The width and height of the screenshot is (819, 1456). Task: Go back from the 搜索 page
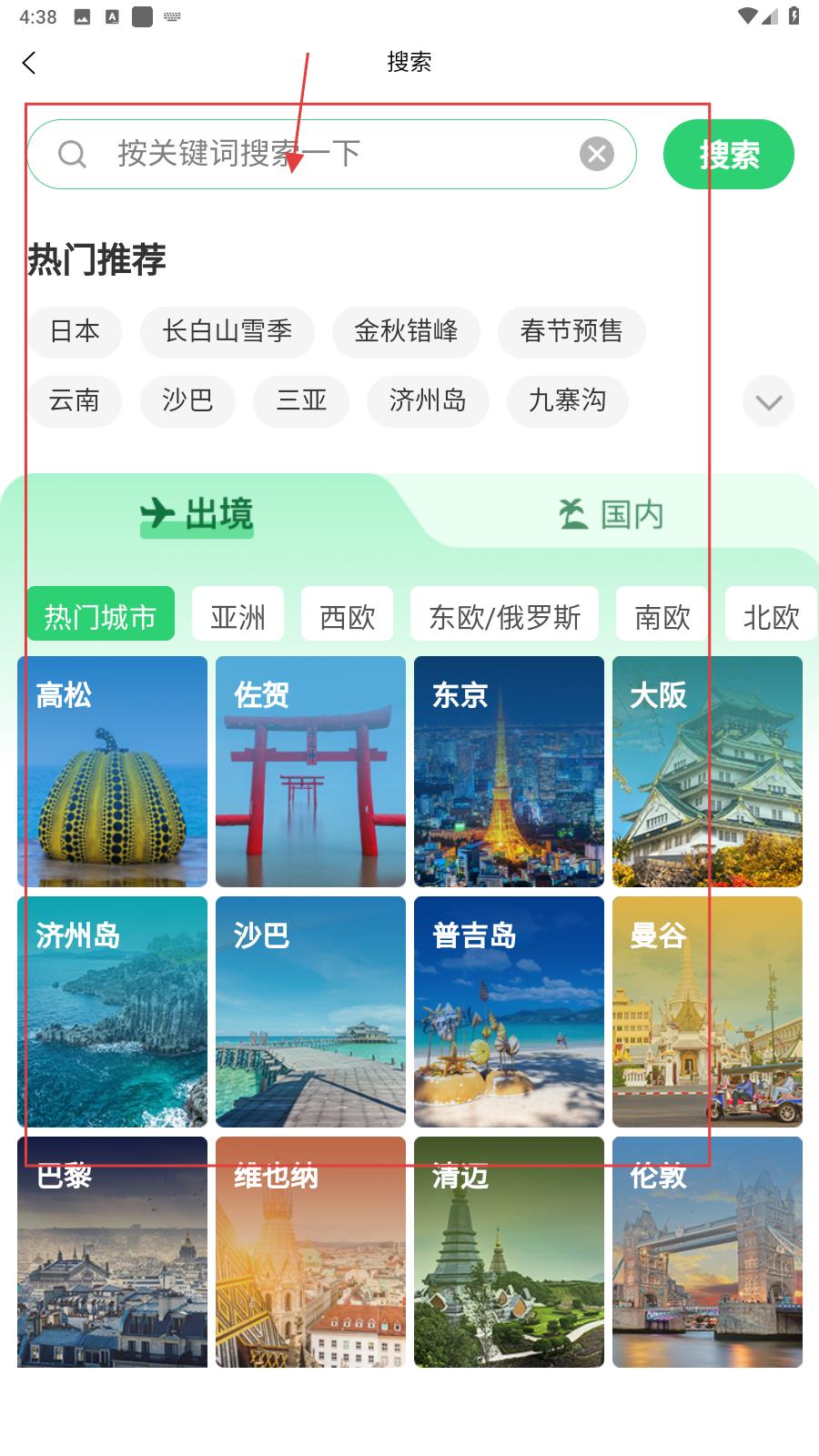30,63
